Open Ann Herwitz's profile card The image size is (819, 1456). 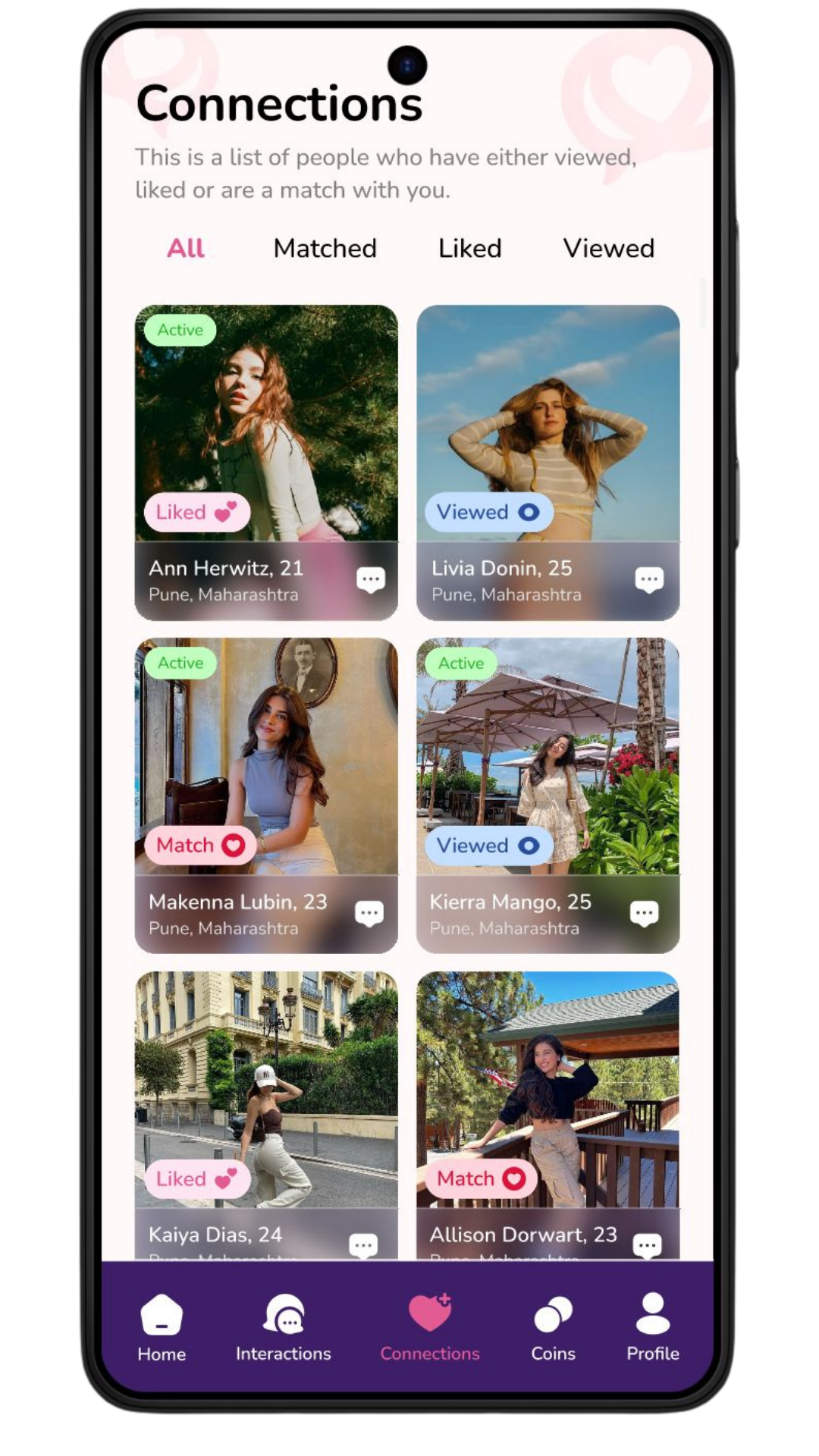click(265, 425)
